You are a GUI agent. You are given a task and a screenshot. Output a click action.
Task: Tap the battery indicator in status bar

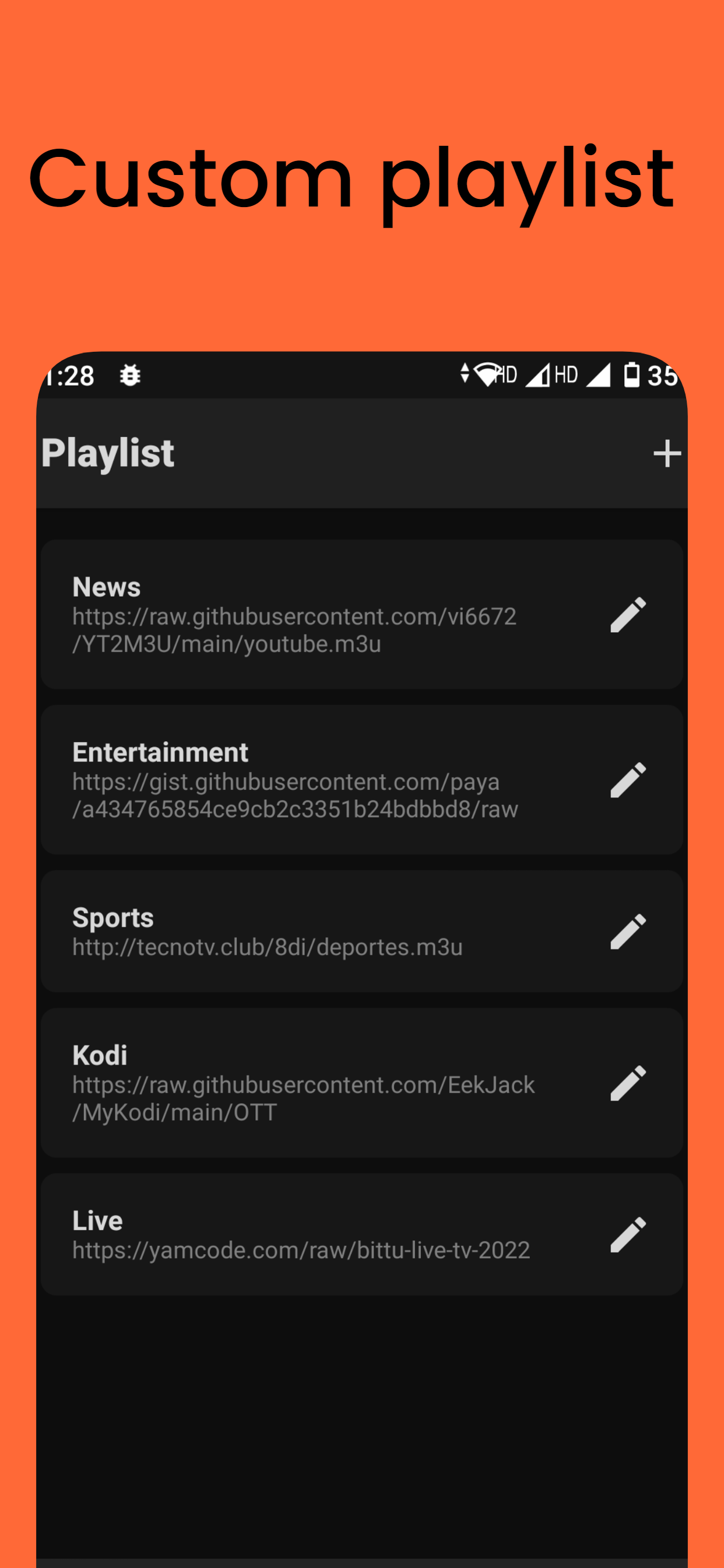coord(632,375)
